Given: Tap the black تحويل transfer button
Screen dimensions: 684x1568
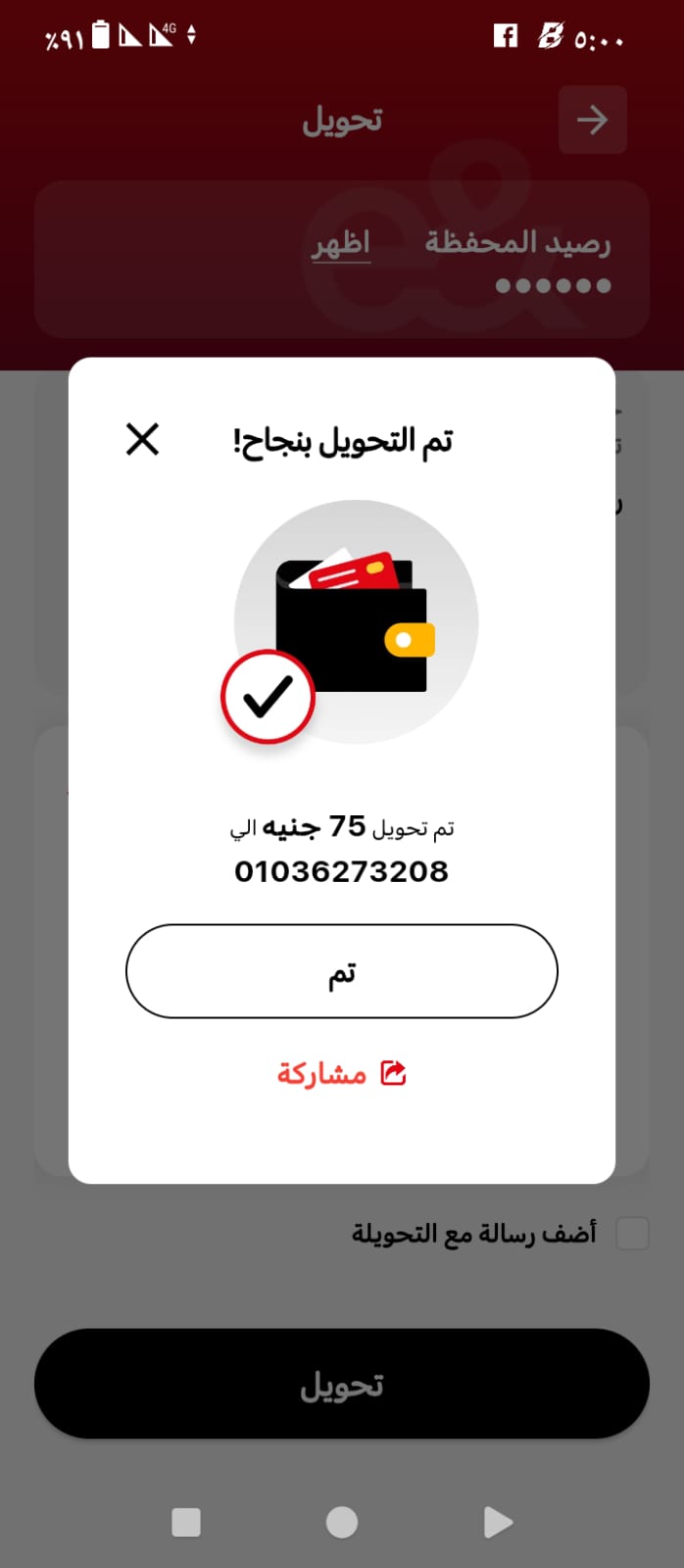Looking at the screenshot, I should click(x=341, y=1384).
